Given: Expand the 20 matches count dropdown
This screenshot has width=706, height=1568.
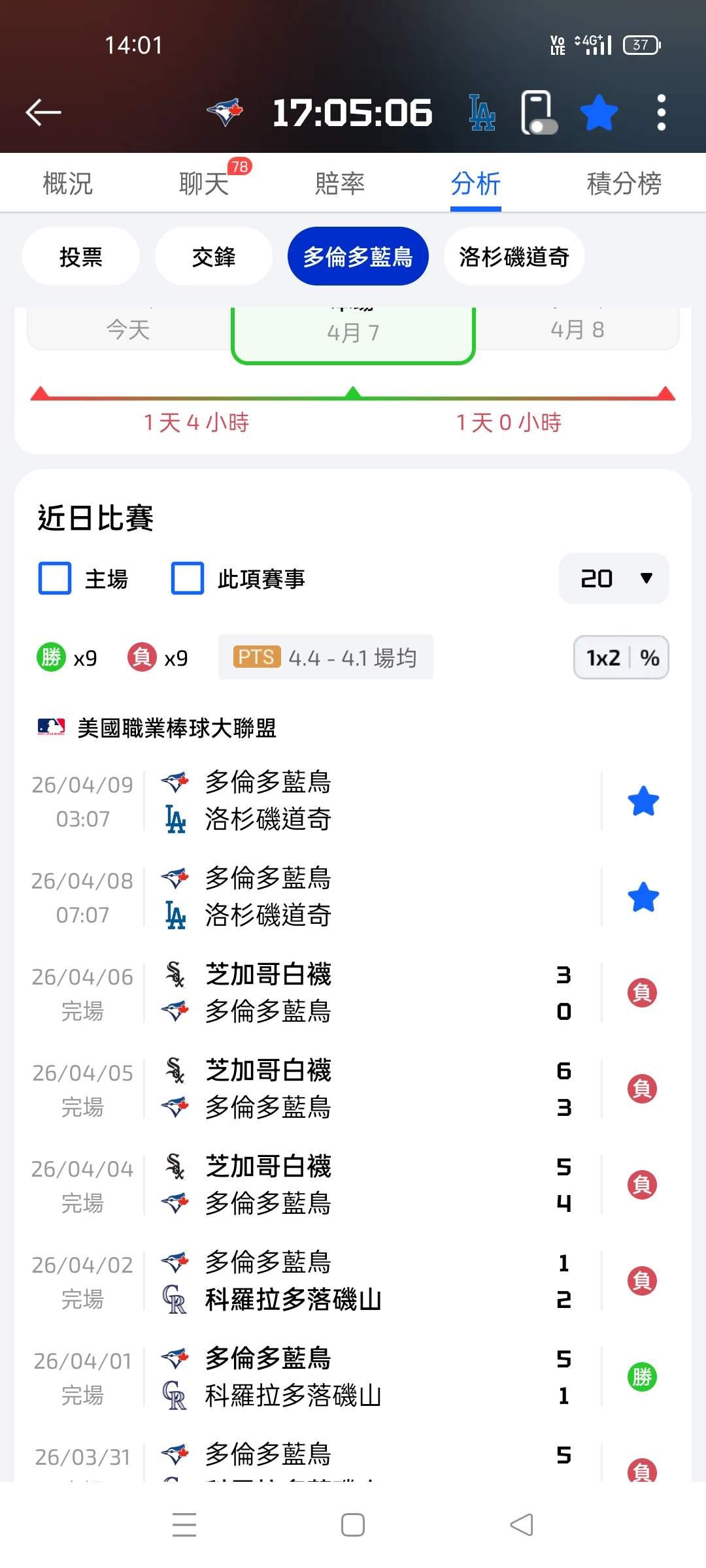Looking at the screenshot, I should [613, 579].
